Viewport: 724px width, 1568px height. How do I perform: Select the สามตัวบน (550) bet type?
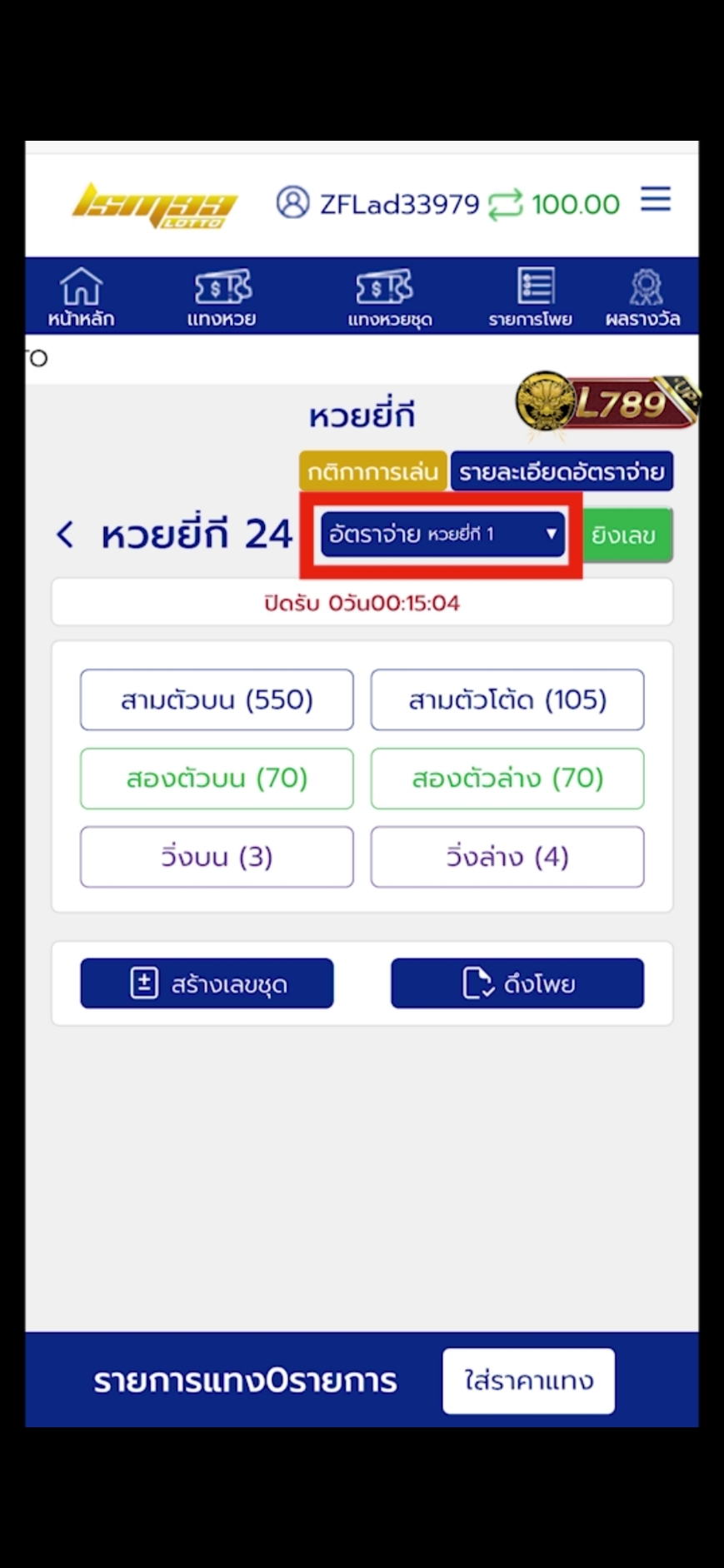(x=216, y=699)
